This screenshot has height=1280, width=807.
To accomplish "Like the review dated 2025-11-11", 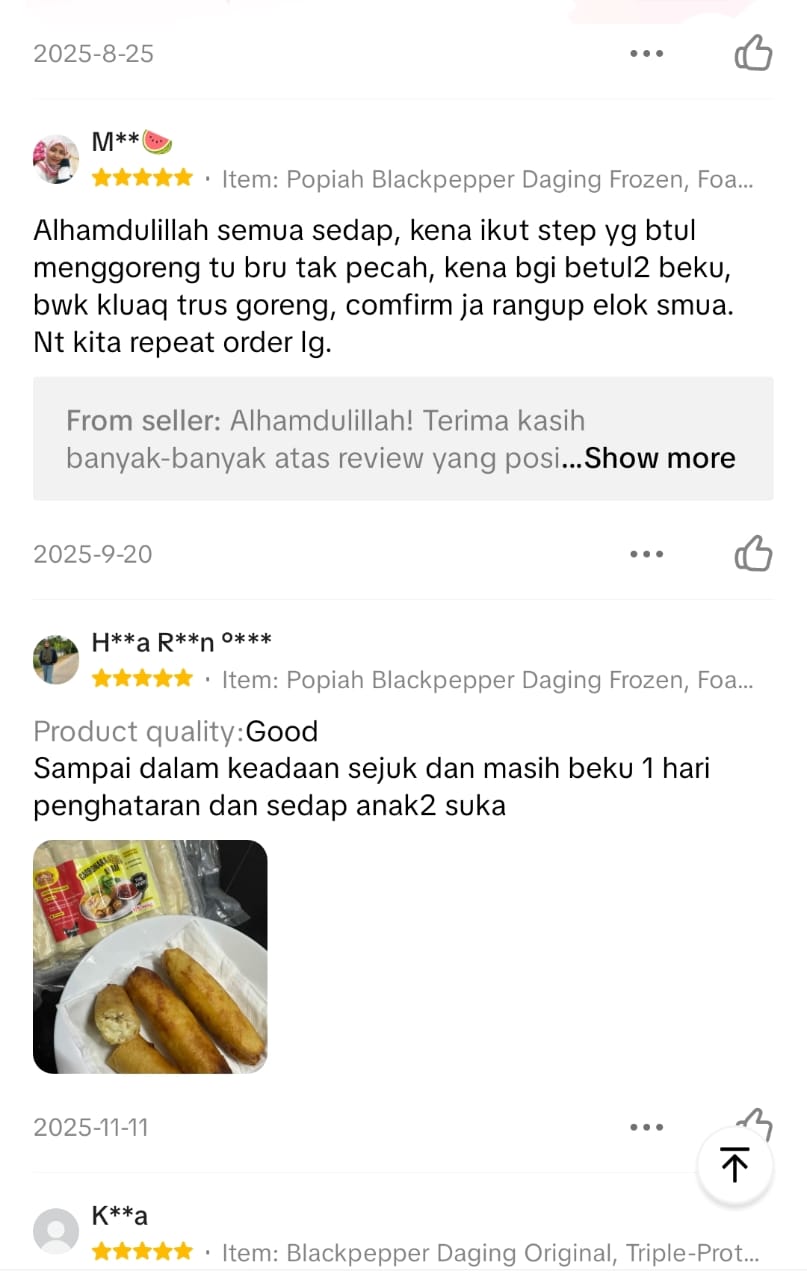I will coord(758,1118).
